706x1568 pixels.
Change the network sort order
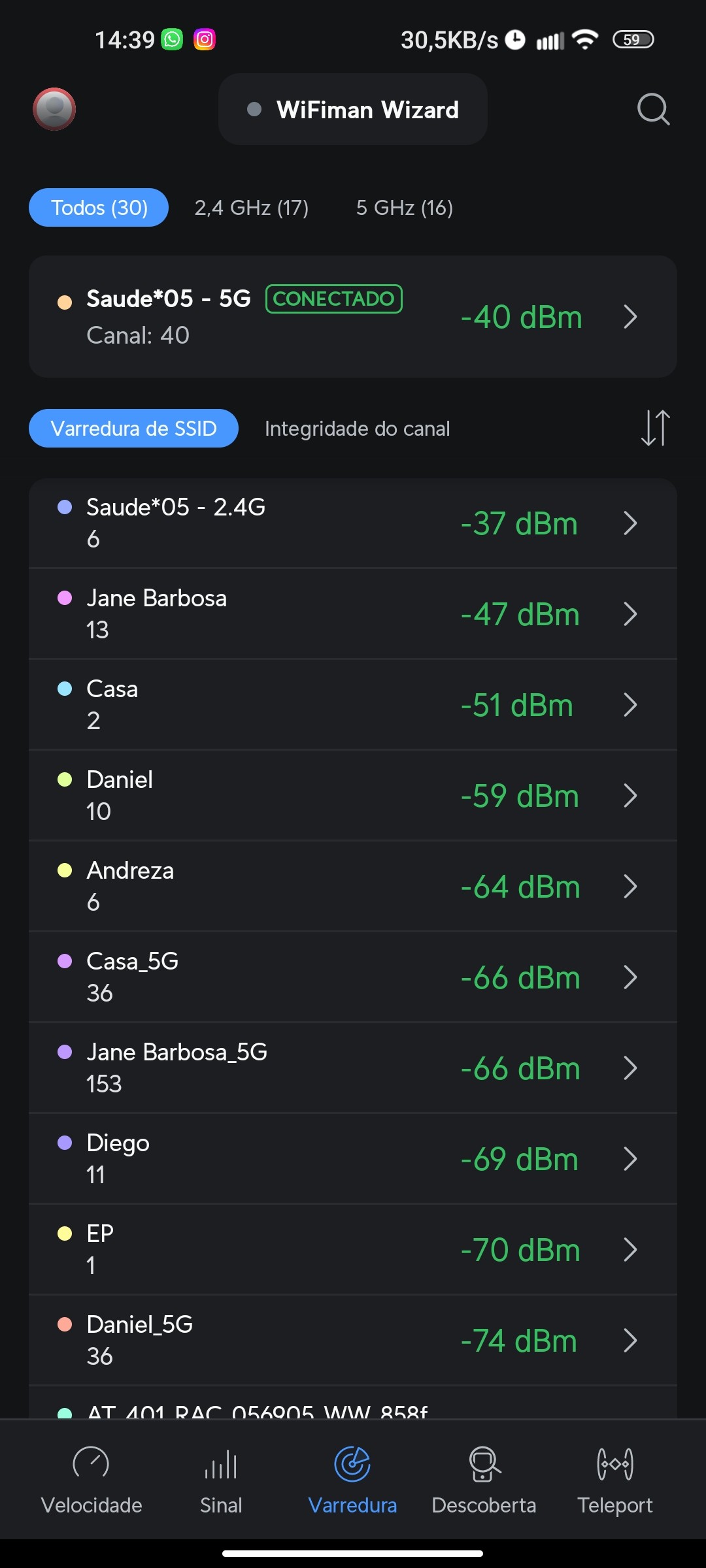point(655,428)
